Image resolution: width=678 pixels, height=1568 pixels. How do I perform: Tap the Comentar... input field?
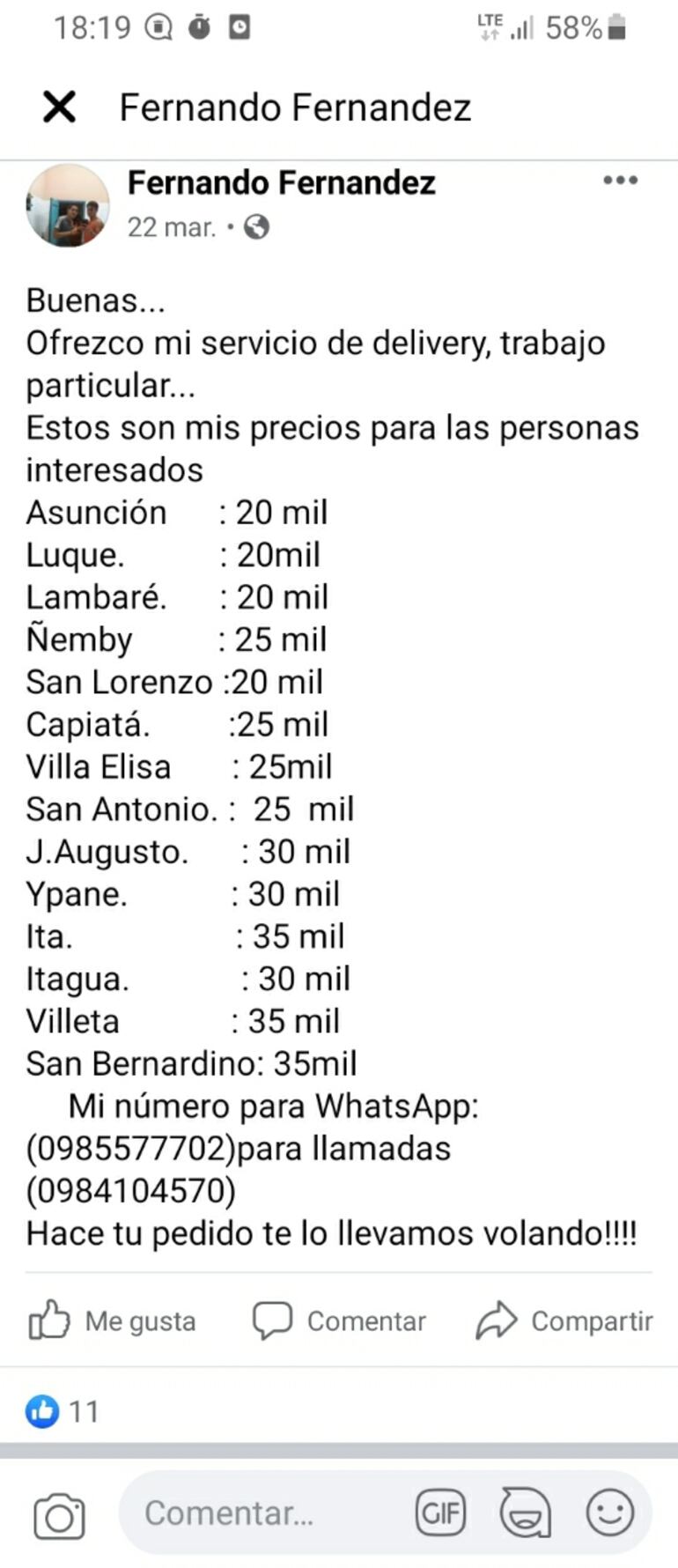(x=232, y=1513)
